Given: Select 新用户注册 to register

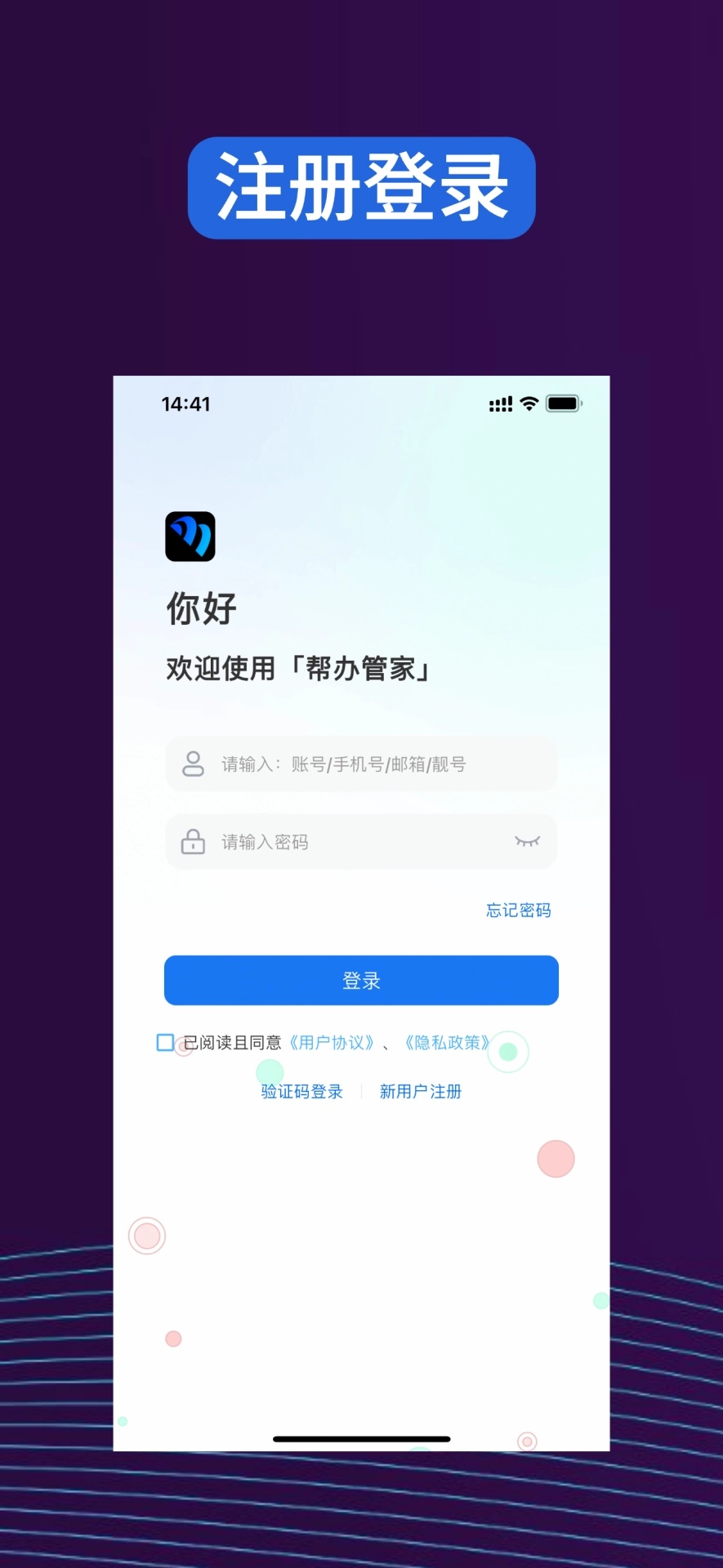Looking at the screenshot, I should click(x=420, y=1092).
